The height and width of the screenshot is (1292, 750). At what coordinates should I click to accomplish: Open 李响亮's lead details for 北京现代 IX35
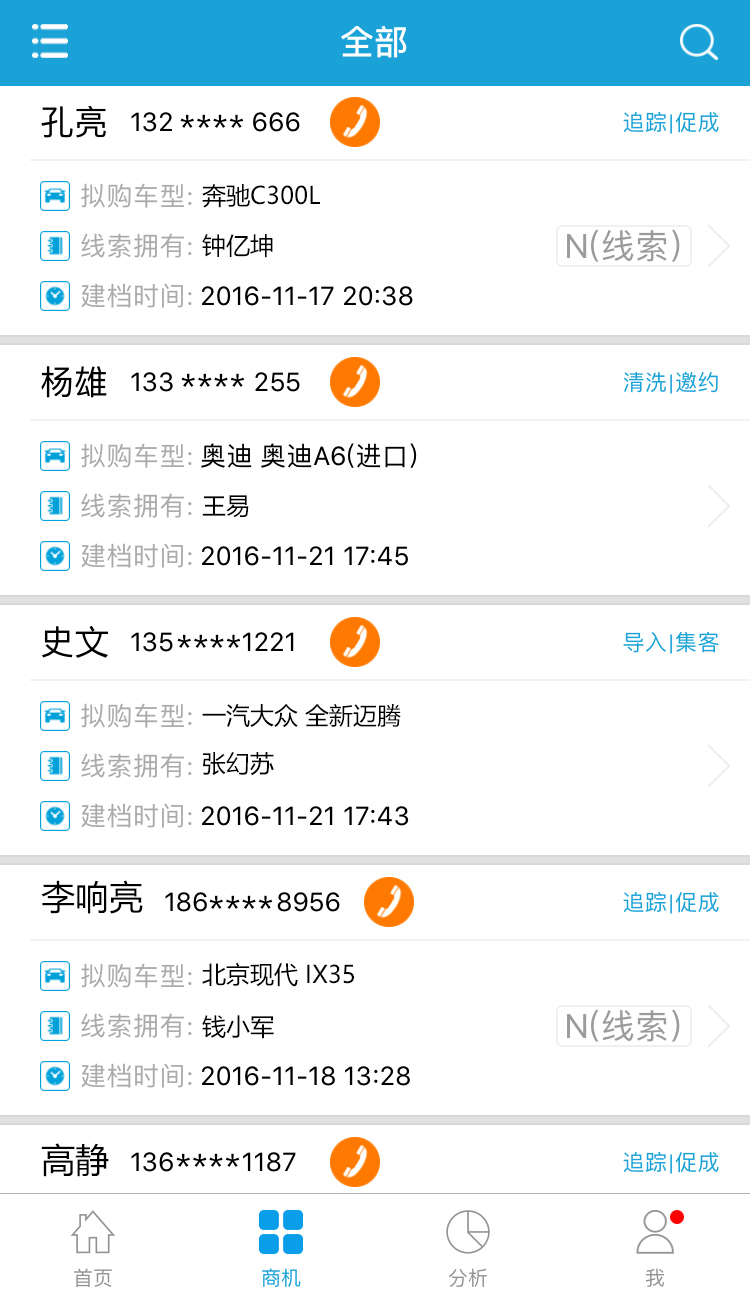(x=718, y=1026)
